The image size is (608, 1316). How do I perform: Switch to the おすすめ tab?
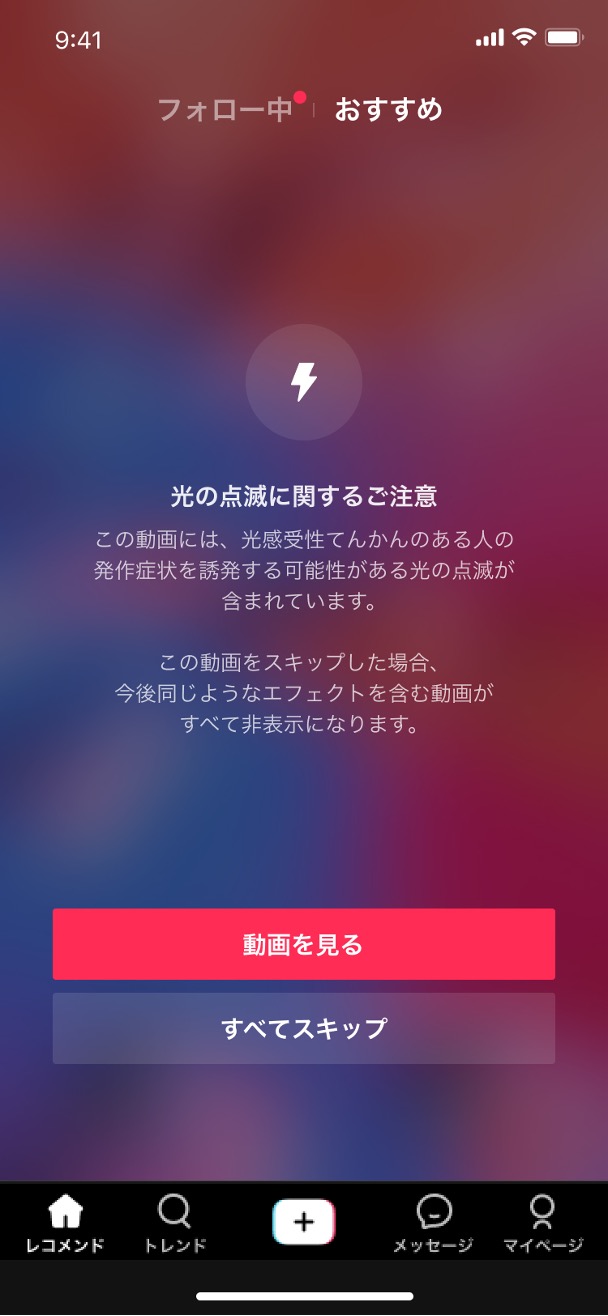[388, 109]
